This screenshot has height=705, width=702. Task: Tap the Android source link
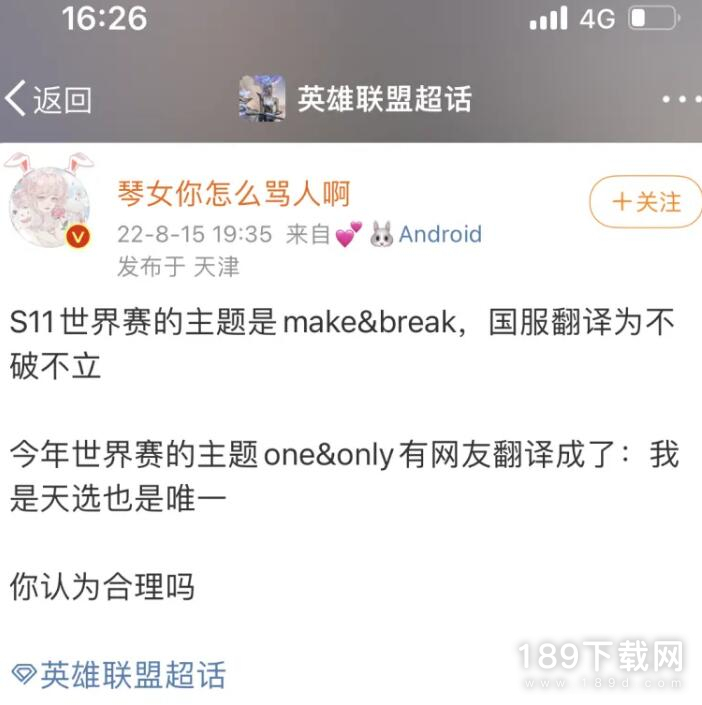(x=440, y=235)
